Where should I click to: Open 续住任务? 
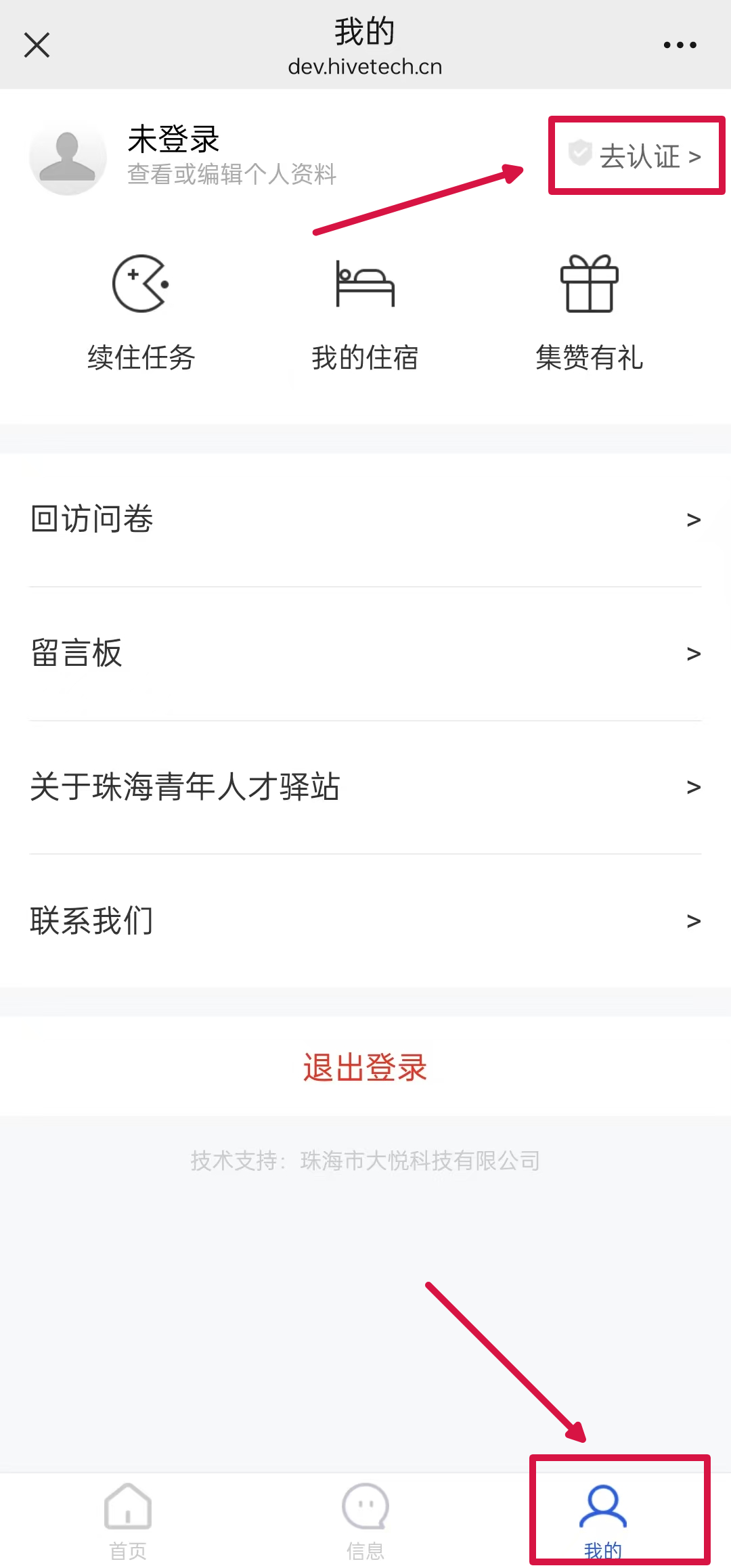(x=141, y=313)
